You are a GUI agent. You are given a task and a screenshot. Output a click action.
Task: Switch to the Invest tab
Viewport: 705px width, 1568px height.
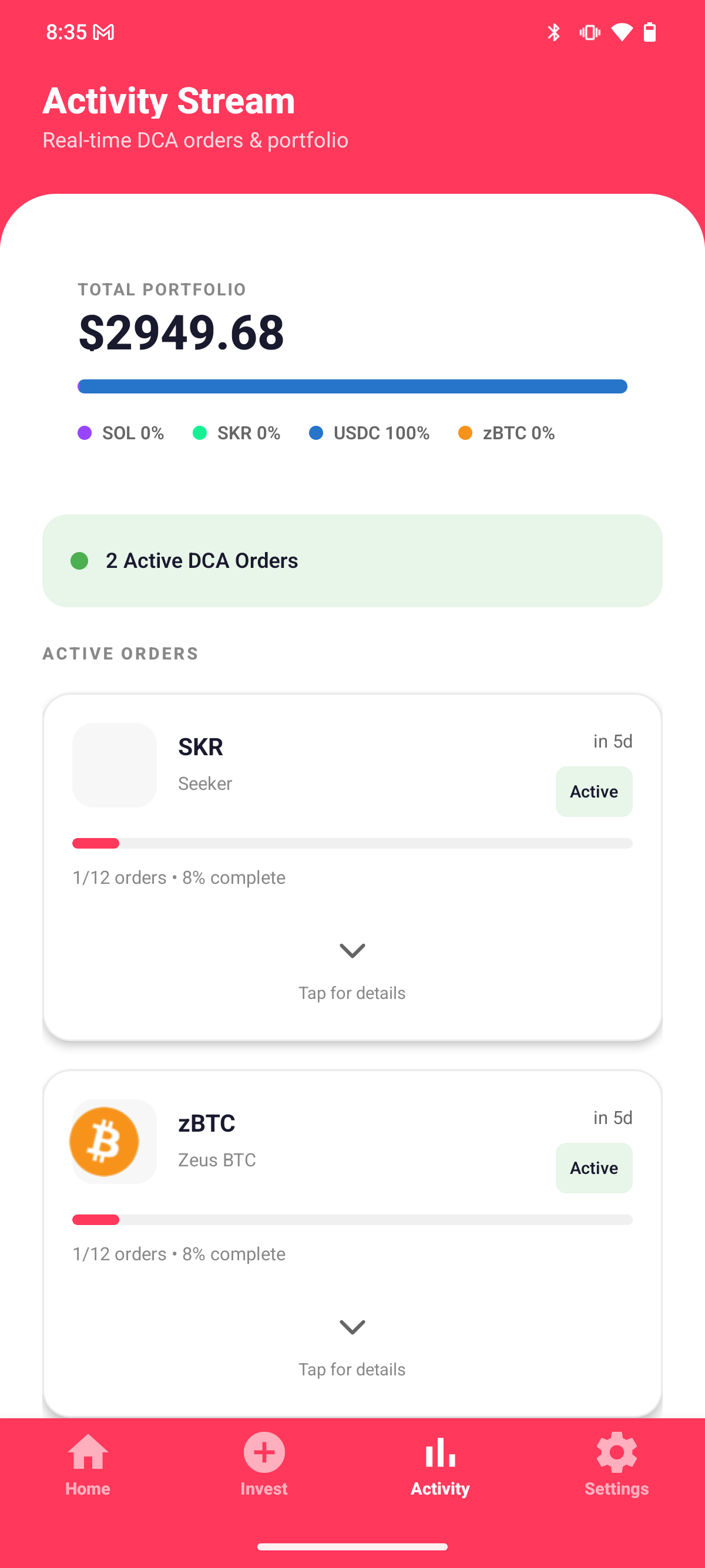pos(264,1467)
